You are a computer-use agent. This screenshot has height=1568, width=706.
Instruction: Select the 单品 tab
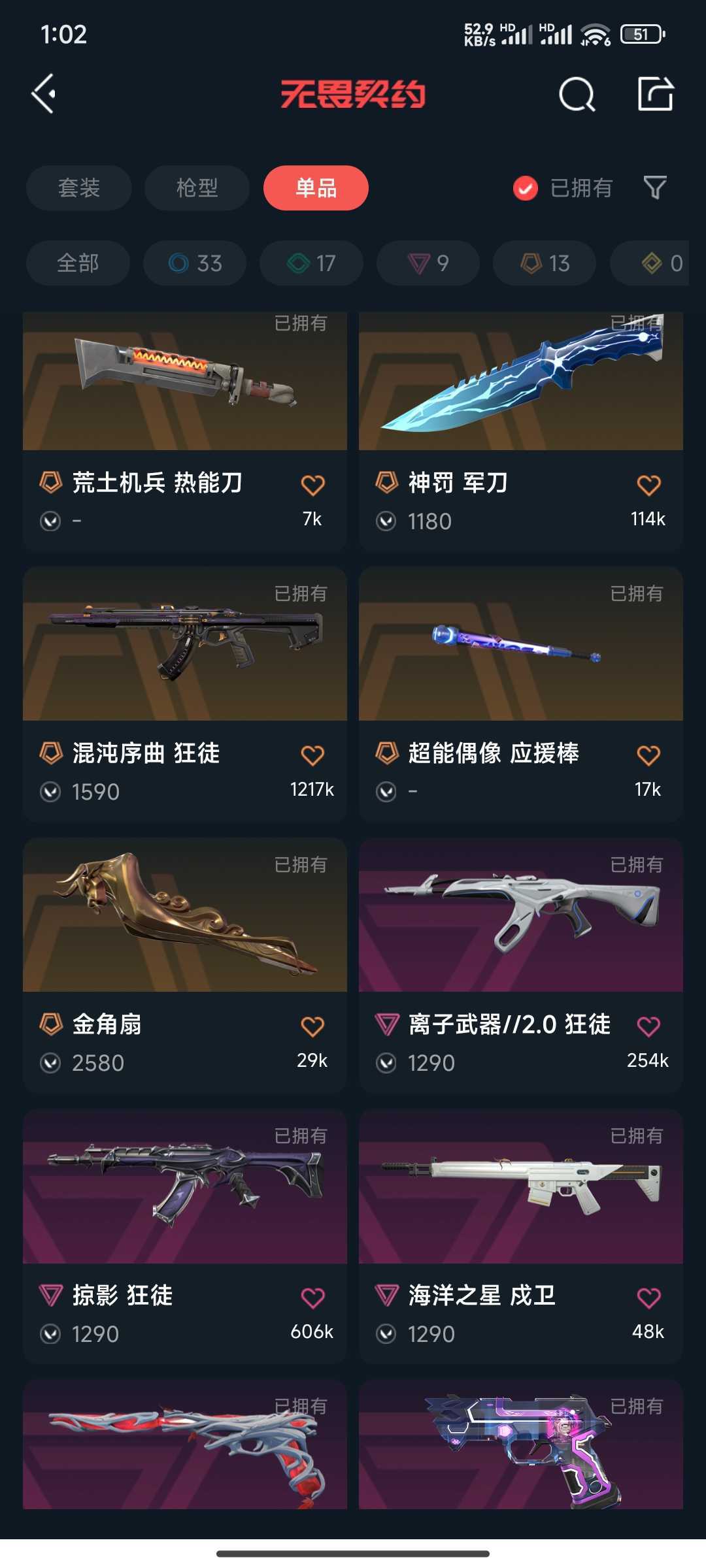(x=316, y=188)
